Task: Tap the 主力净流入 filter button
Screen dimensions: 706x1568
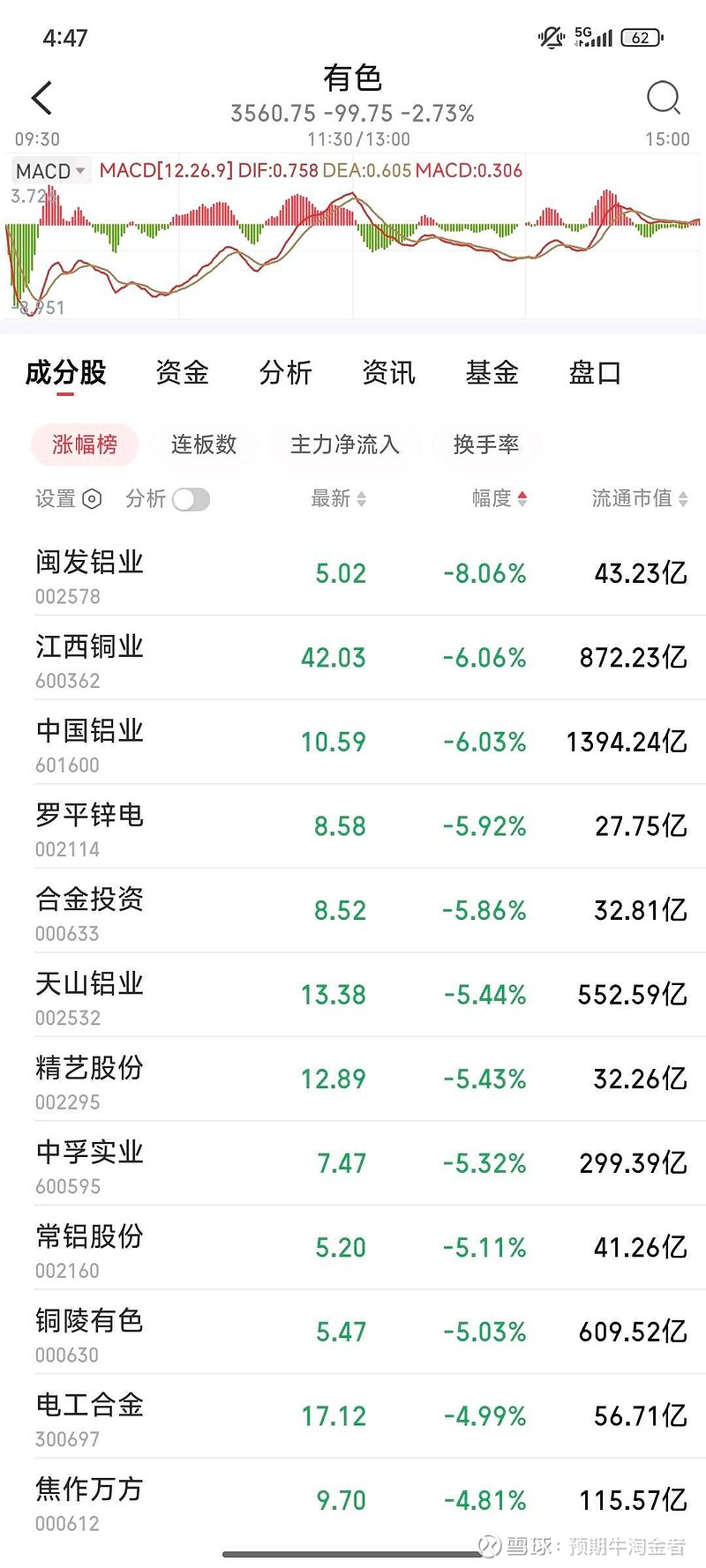Action: (x=343, y=445)
